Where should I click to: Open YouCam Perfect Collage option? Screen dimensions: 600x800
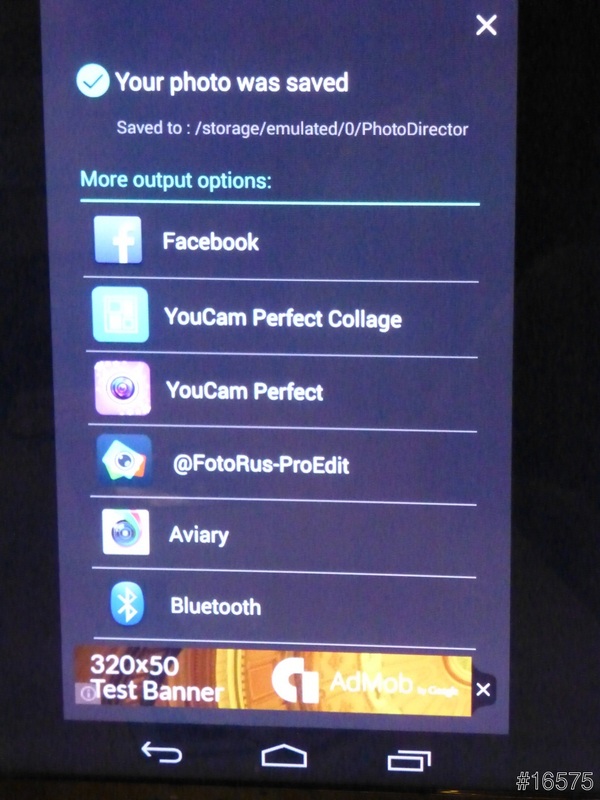pos(282,319)
